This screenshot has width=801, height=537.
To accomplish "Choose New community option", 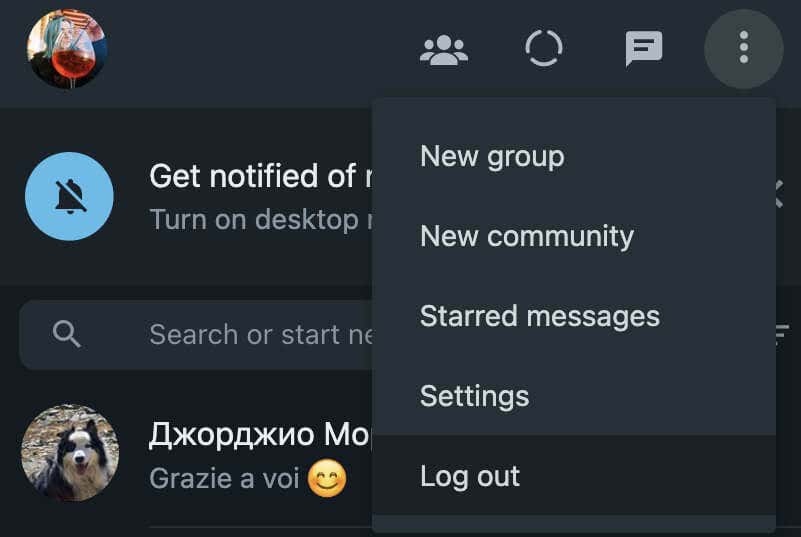I will [526, 236].
